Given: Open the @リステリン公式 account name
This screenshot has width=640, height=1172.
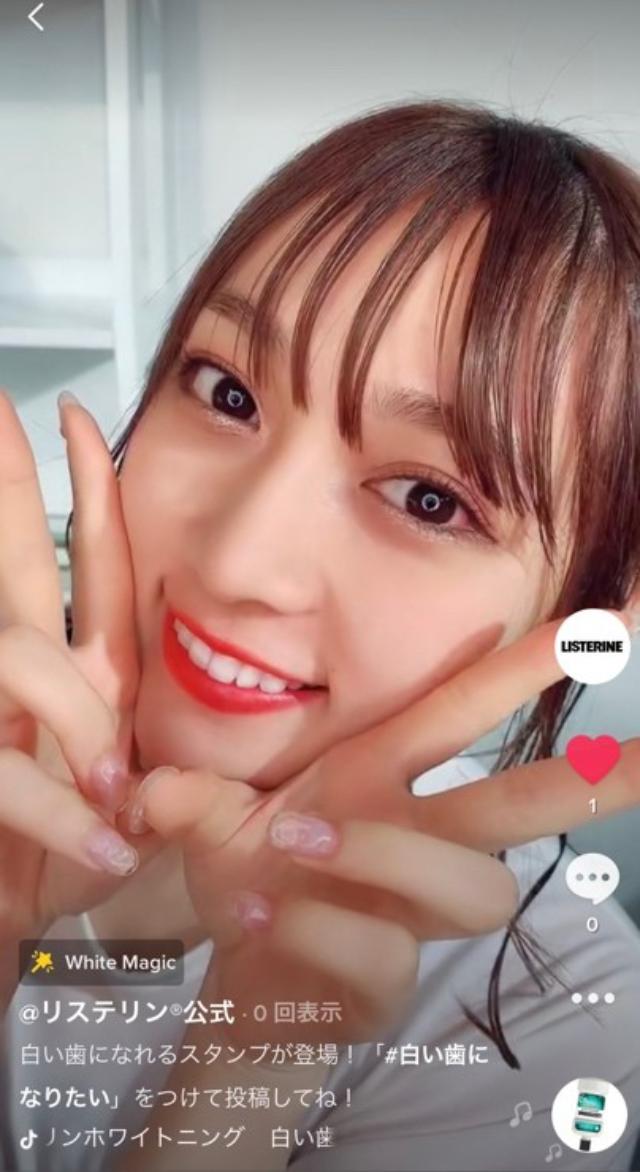Looking at the screenshot, I should click(127, 1013).
